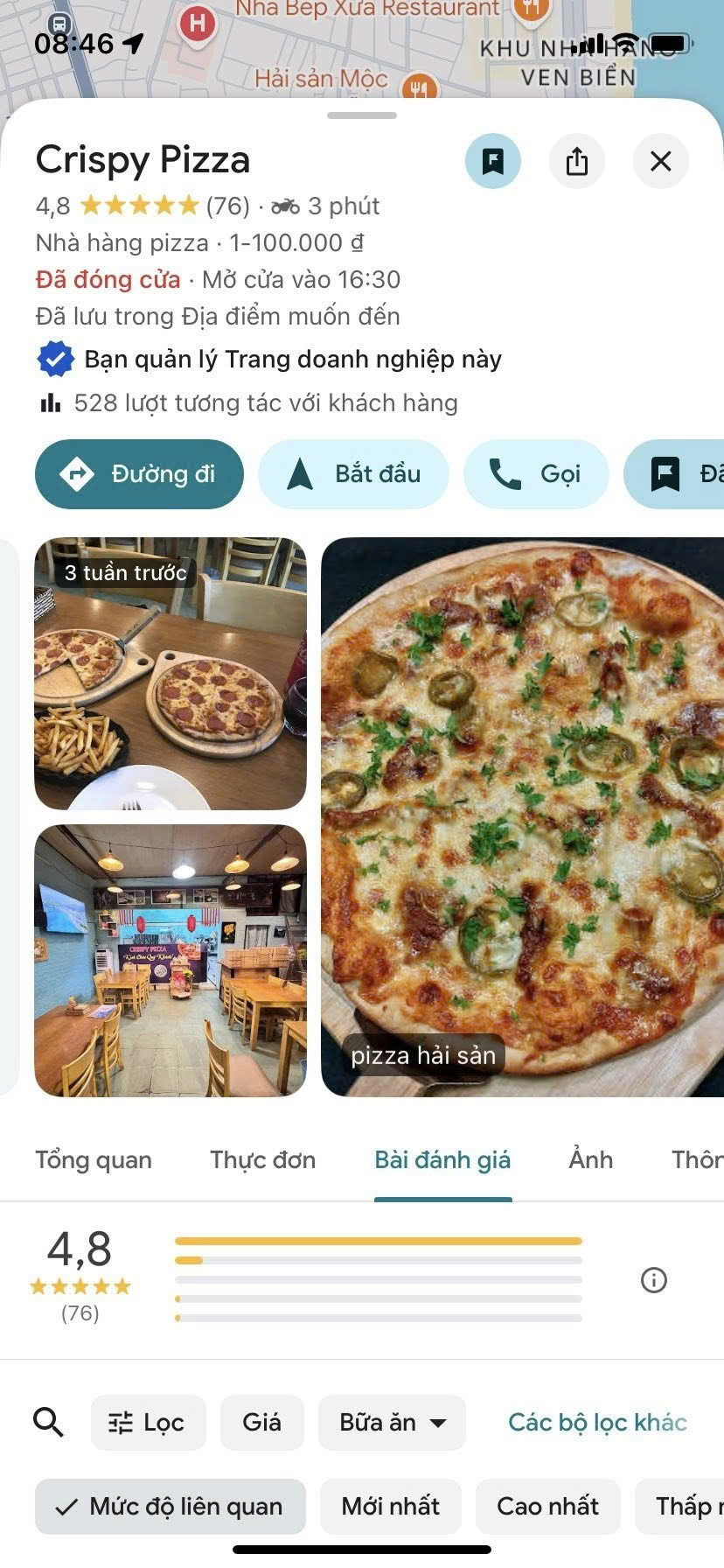Open the pepperoni pizza photo from 3 weeks ago
The height and width of the screenshot is (1568, 724).
click(x=171, y=674)
